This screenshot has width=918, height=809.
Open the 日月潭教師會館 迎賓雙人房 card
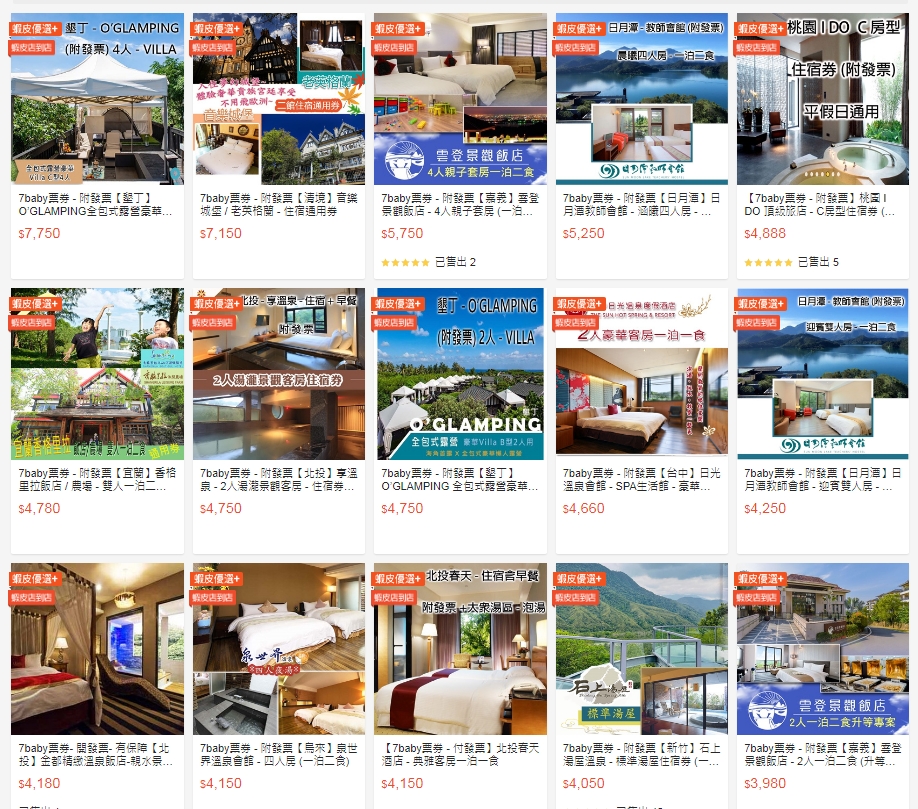coord(823,375)
